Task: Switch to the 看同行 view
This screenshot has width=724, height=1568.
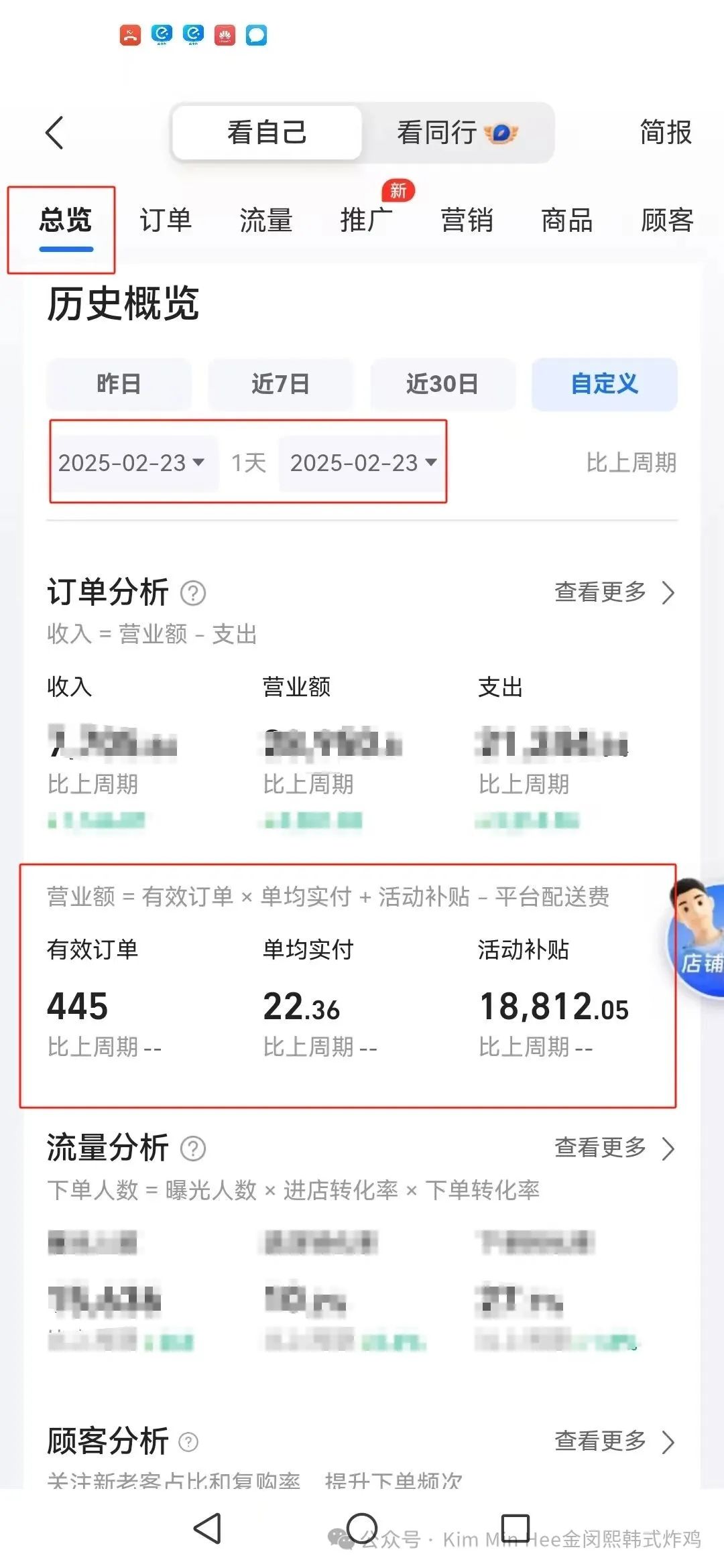Action: click(437, 133)
